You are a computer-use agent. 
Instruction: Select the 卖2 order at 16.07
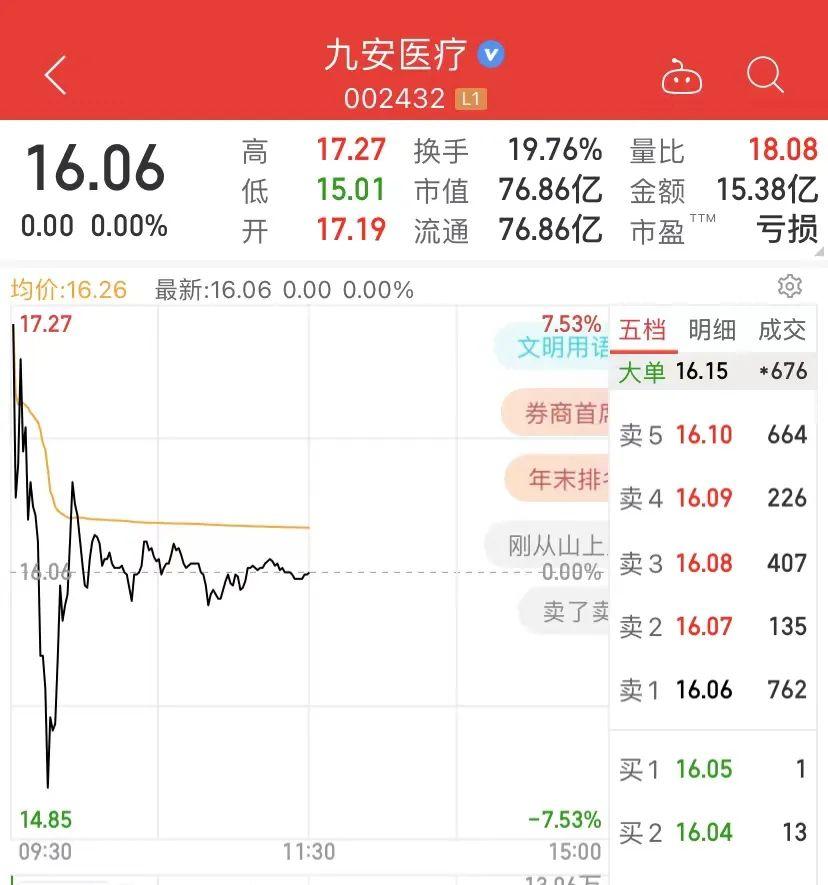coord(712,627)
